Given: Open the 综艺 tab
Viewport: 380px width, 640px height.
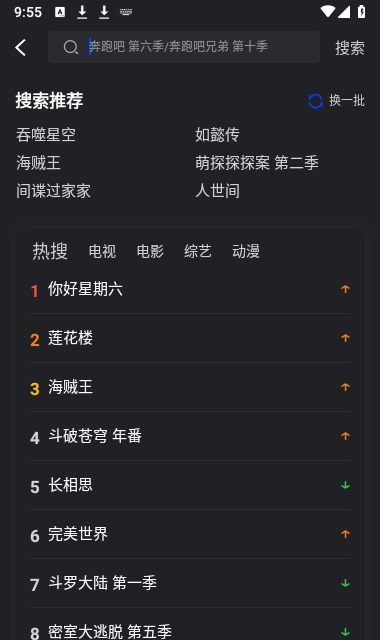Looking at the screenshot, I should pos(198,251).
